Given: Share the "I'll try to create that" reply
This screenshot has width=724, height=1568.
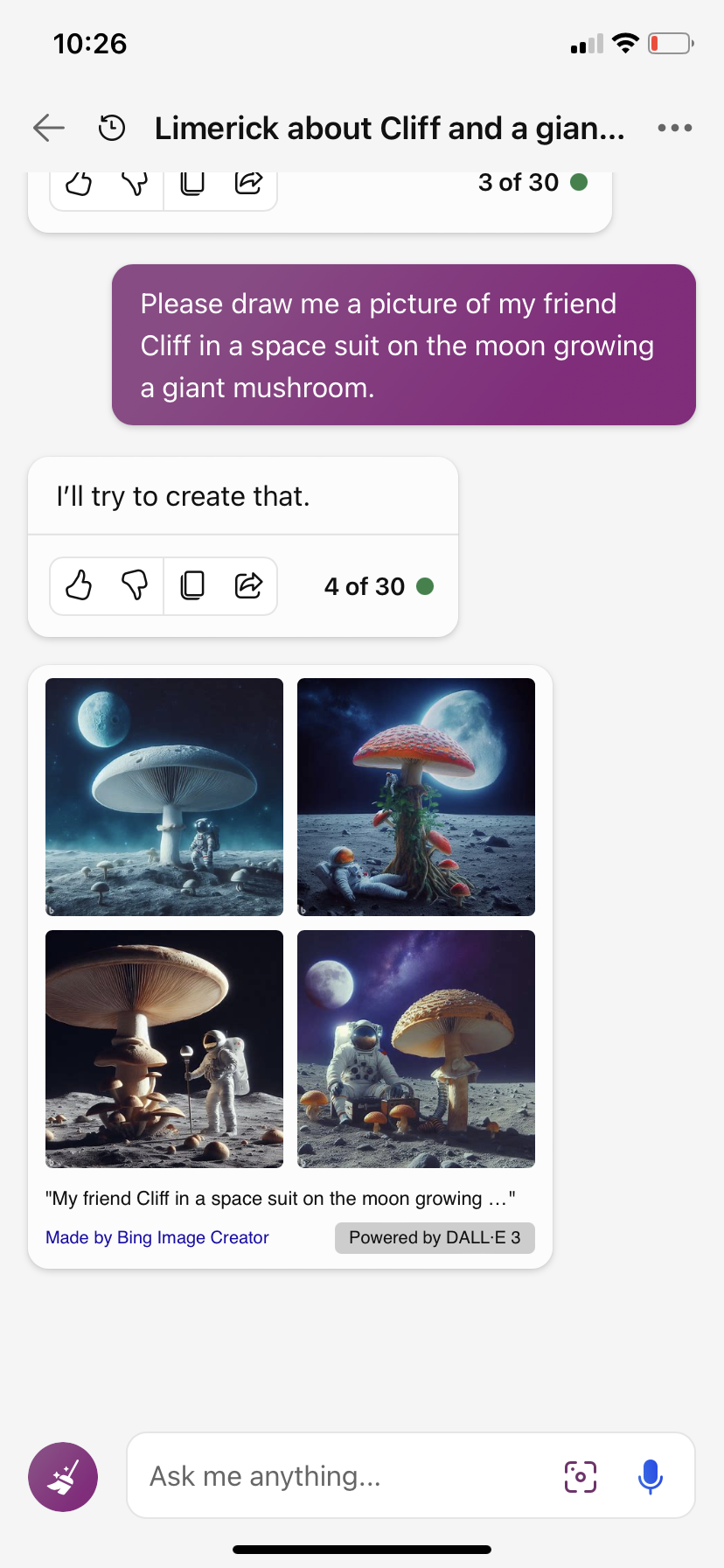Looking at the screenshot, I should (248, 585).
